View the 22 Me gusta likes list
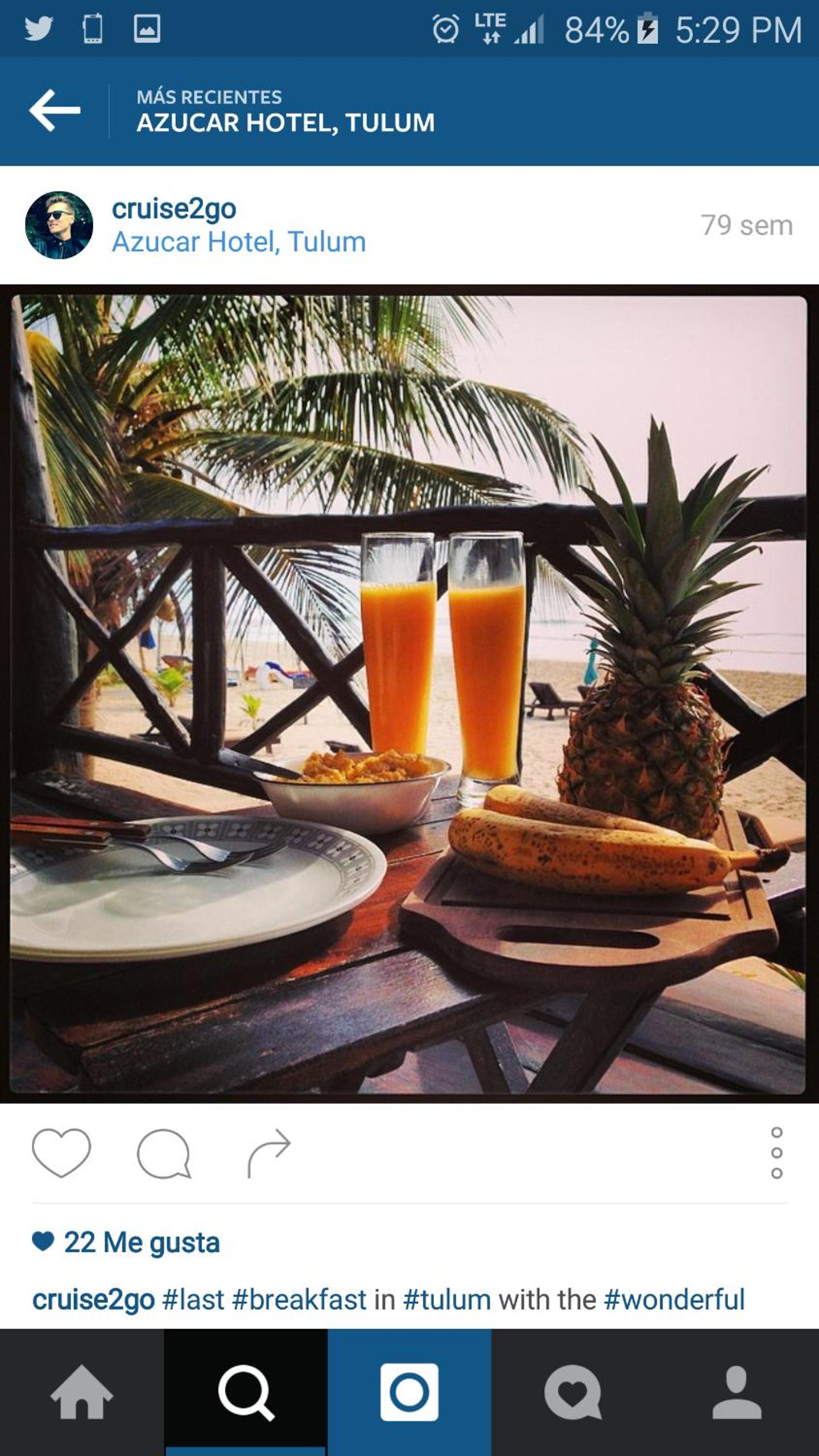Image resolution: width=819 pixels, height=1456 pixels. (x=141, y=1242)
